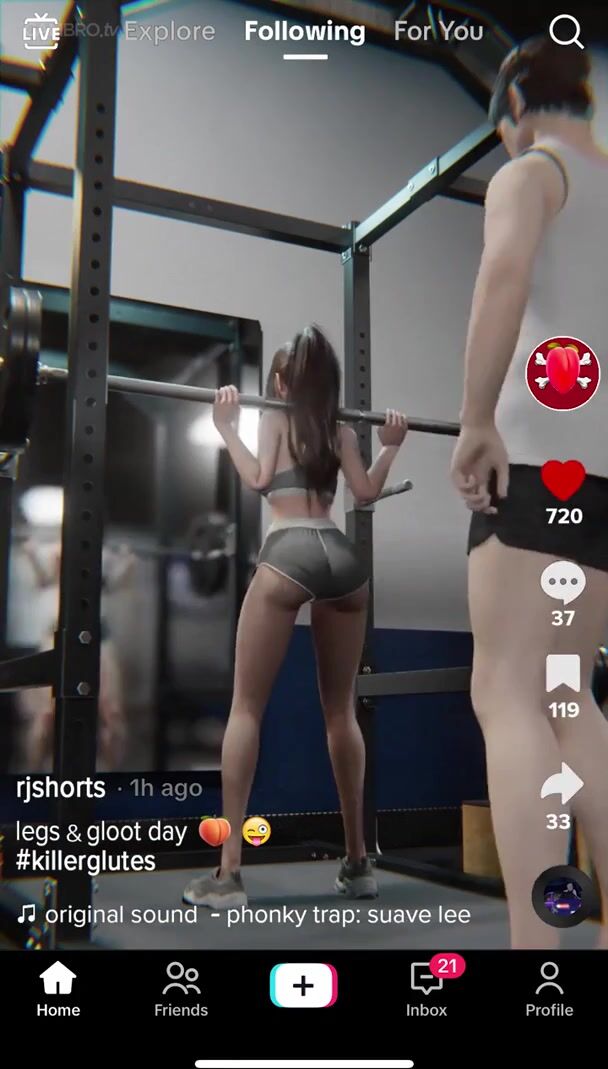Open the original sound track link
This screenshot has width=608, height=1069.
pyautogui.click(x=243, y=914)
